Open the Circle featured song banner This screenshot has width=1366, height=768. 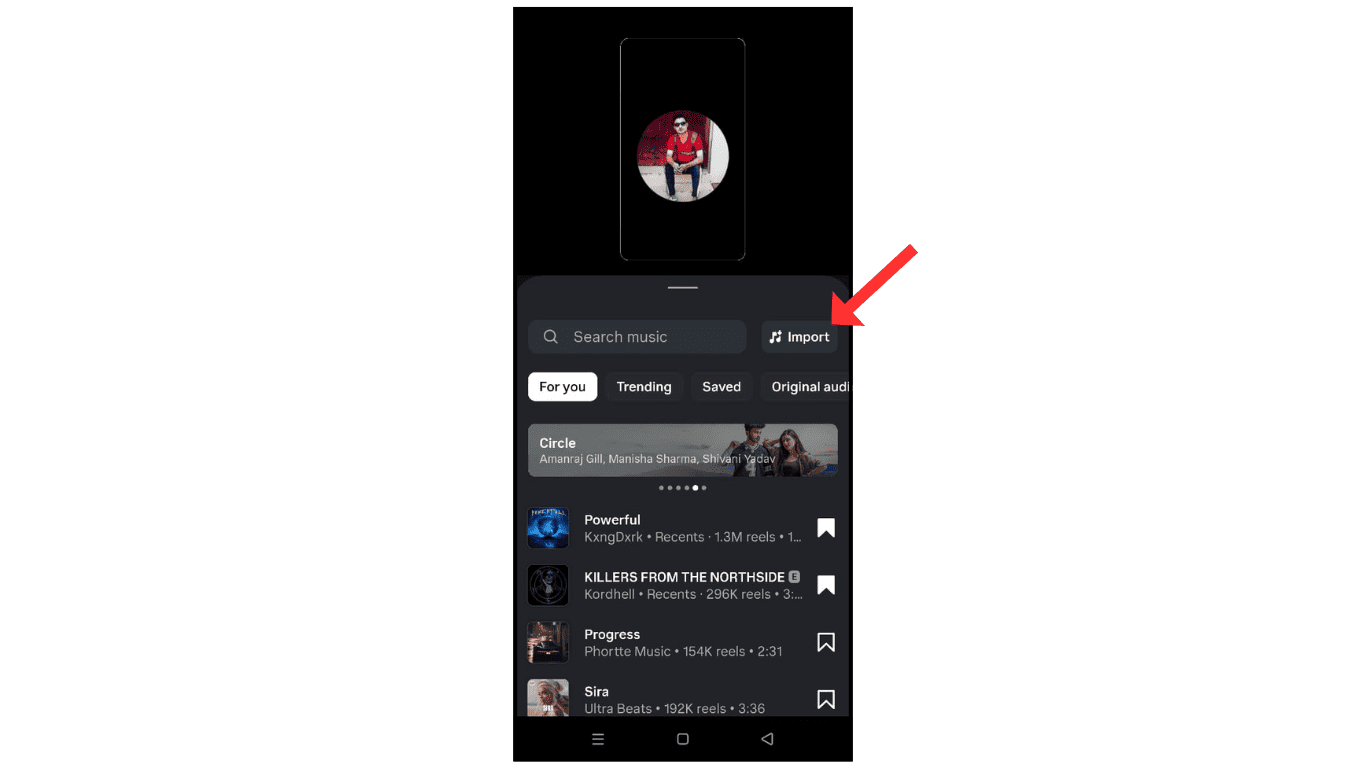click(x=682, y=450)
